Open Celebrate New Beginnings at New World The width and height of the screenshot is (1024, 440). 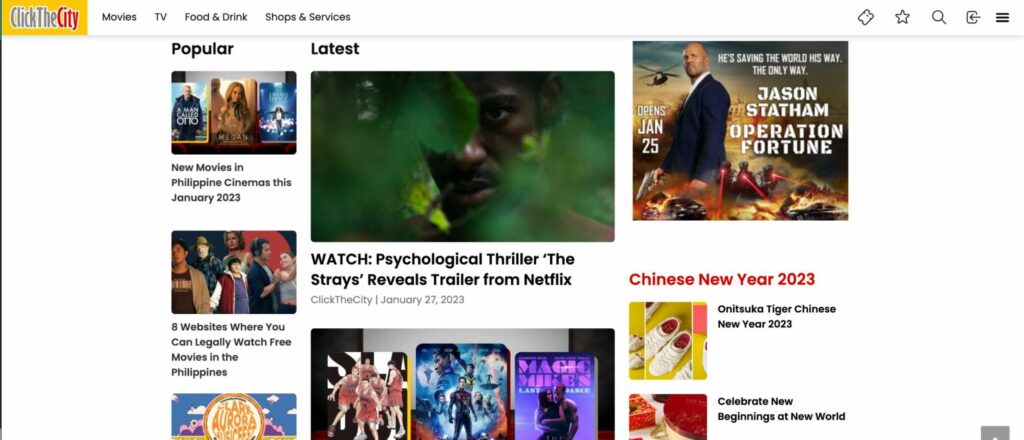pyautogui.click(x=781, y=408)
